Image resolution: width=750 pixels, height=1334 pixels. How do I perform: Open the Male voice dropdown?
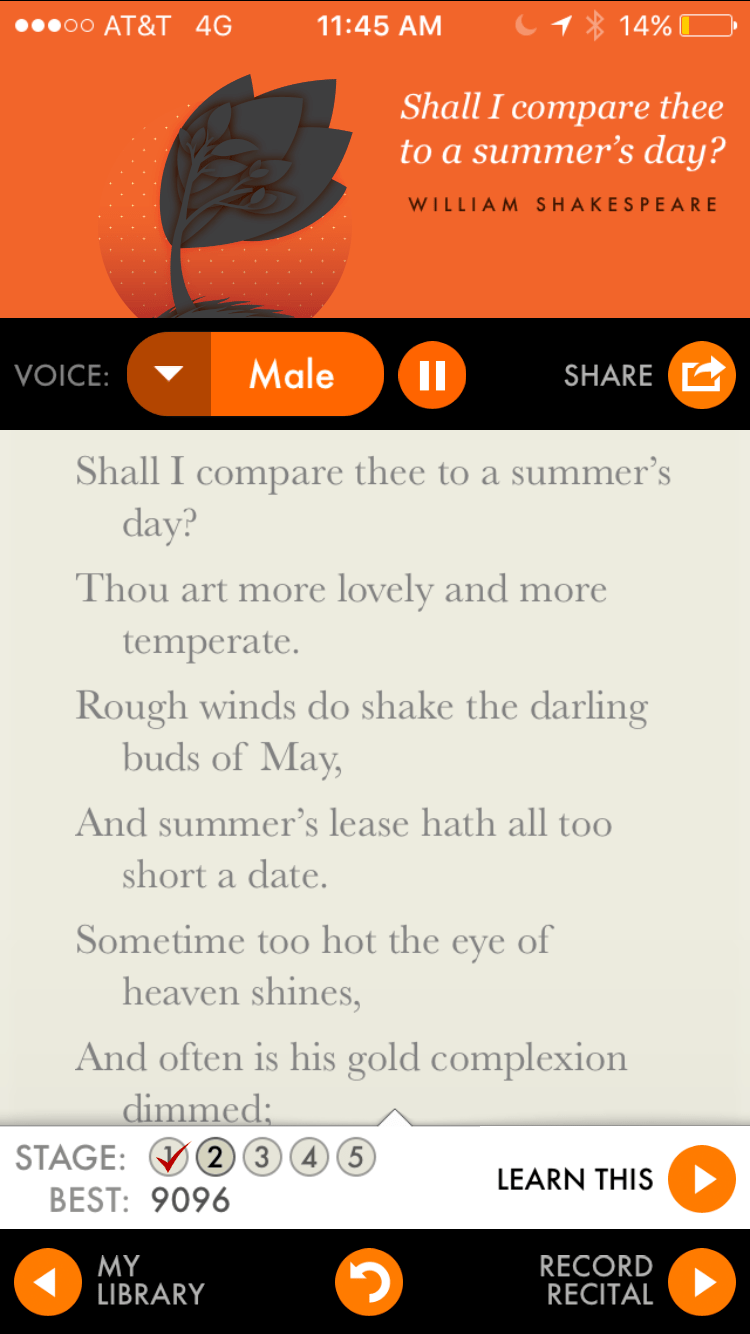170,374
